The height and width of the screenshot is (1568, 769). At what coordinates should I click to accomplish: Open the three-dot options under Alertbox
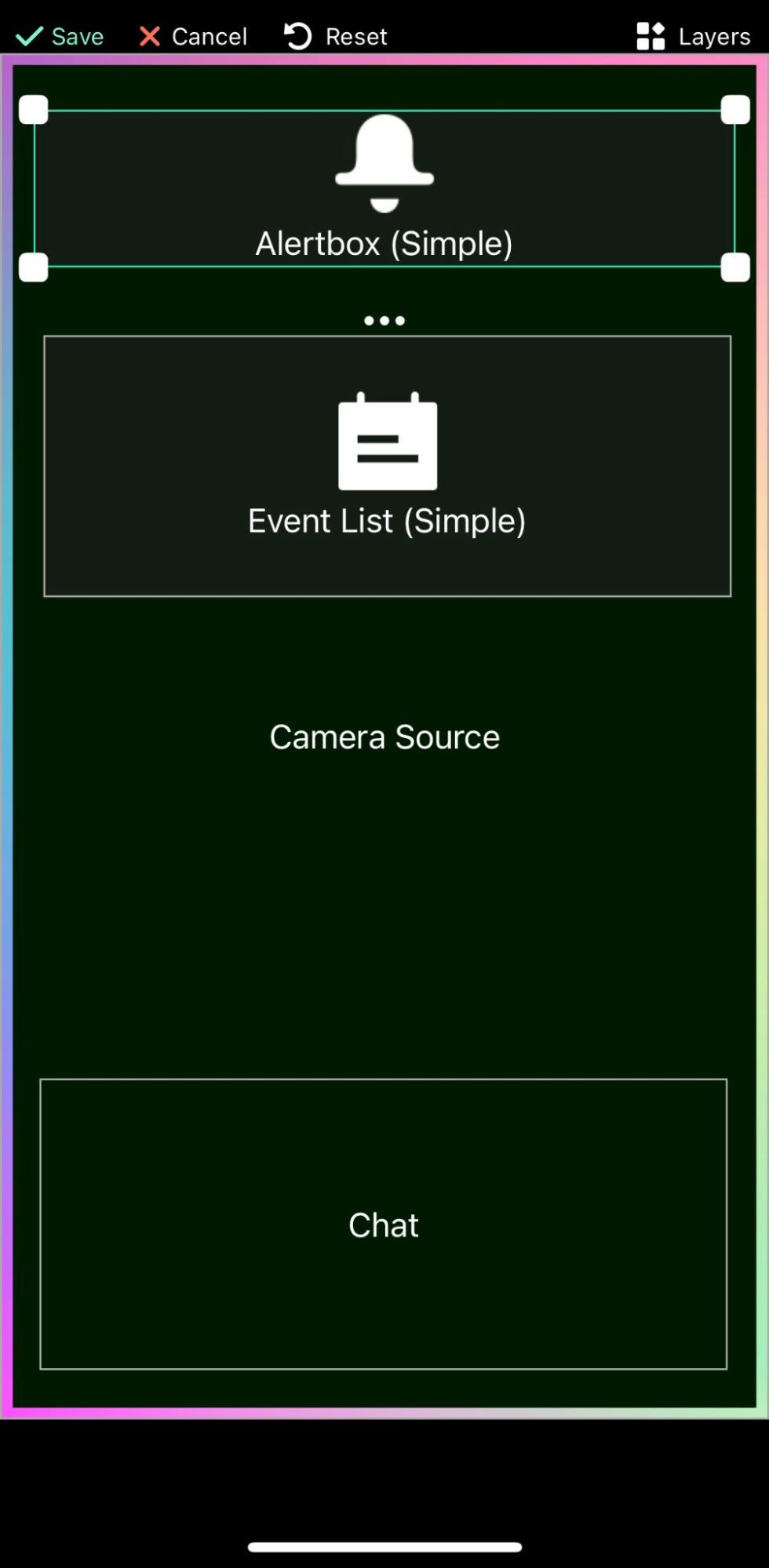[x=384, y=320]
